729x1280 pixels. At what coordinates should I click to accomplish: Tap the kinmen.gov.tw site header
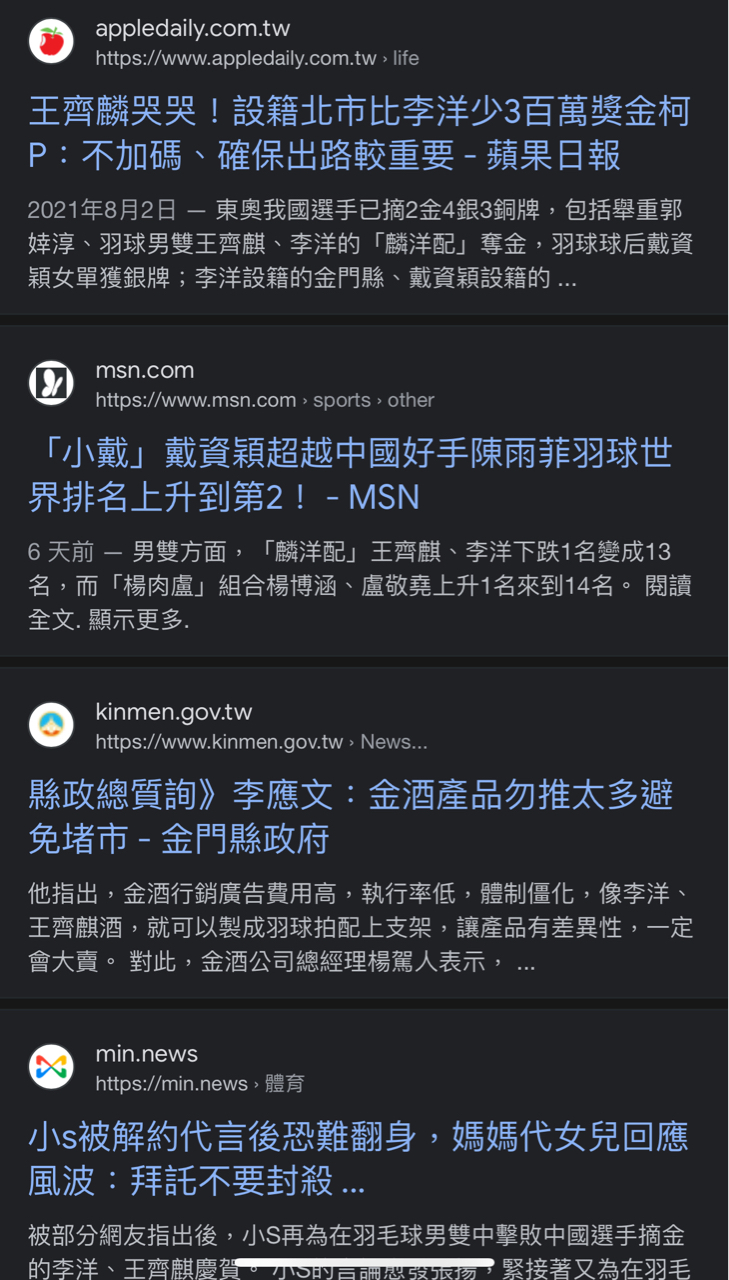(228, 726)
